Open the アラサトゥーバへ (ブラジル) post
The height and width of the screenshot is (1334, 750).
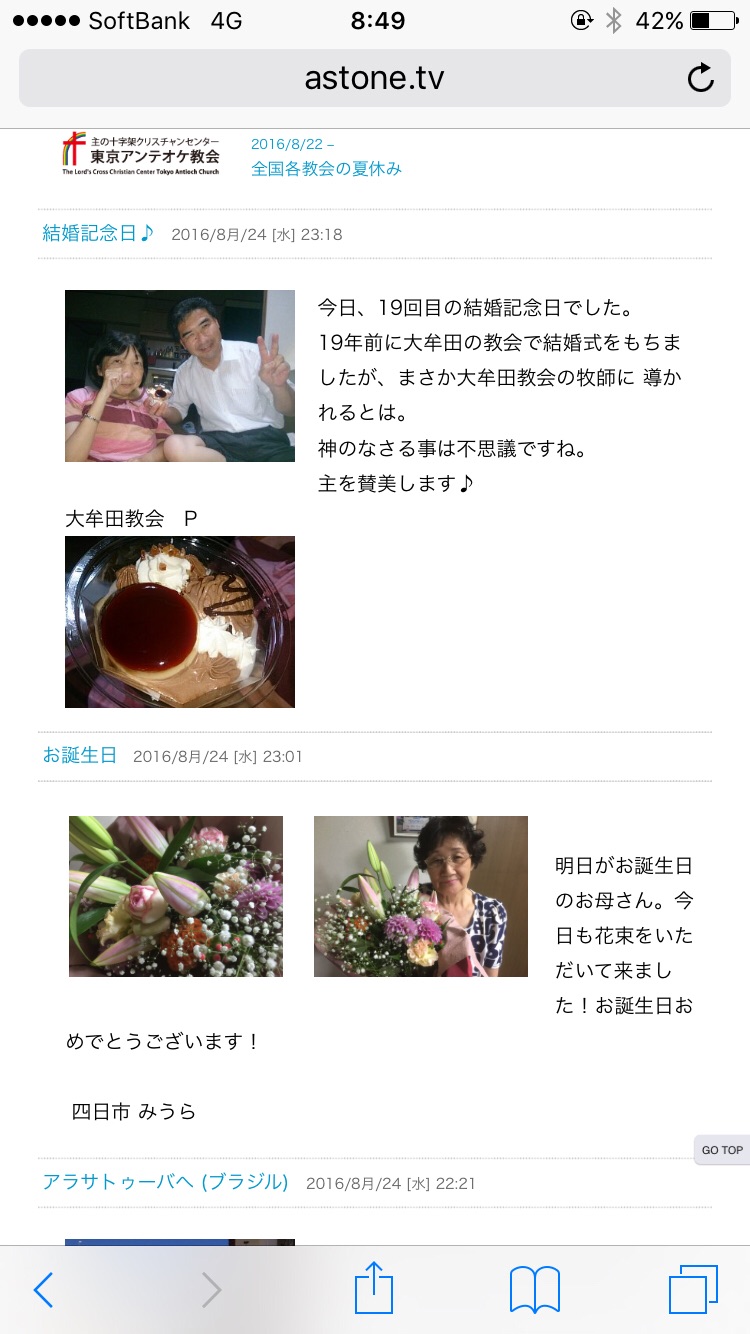pyautogui.click(x=166, y=1182)
